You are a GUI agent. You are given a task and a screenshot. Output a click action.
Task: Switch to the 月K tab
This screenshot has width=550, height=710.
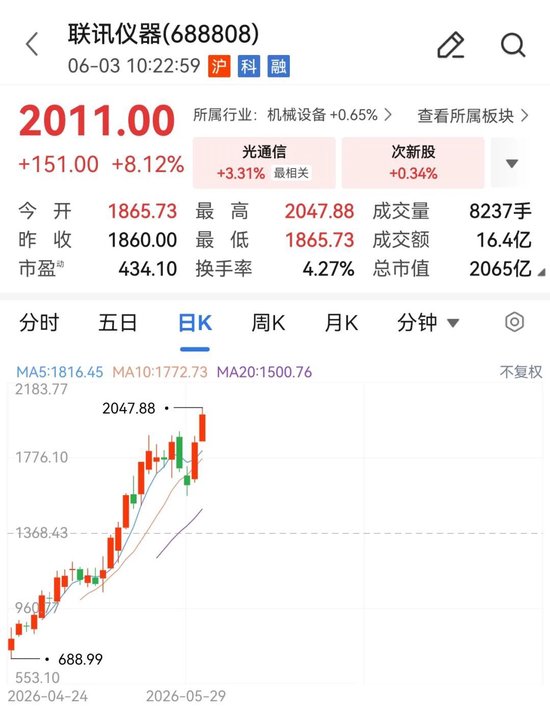coord(341,323)
